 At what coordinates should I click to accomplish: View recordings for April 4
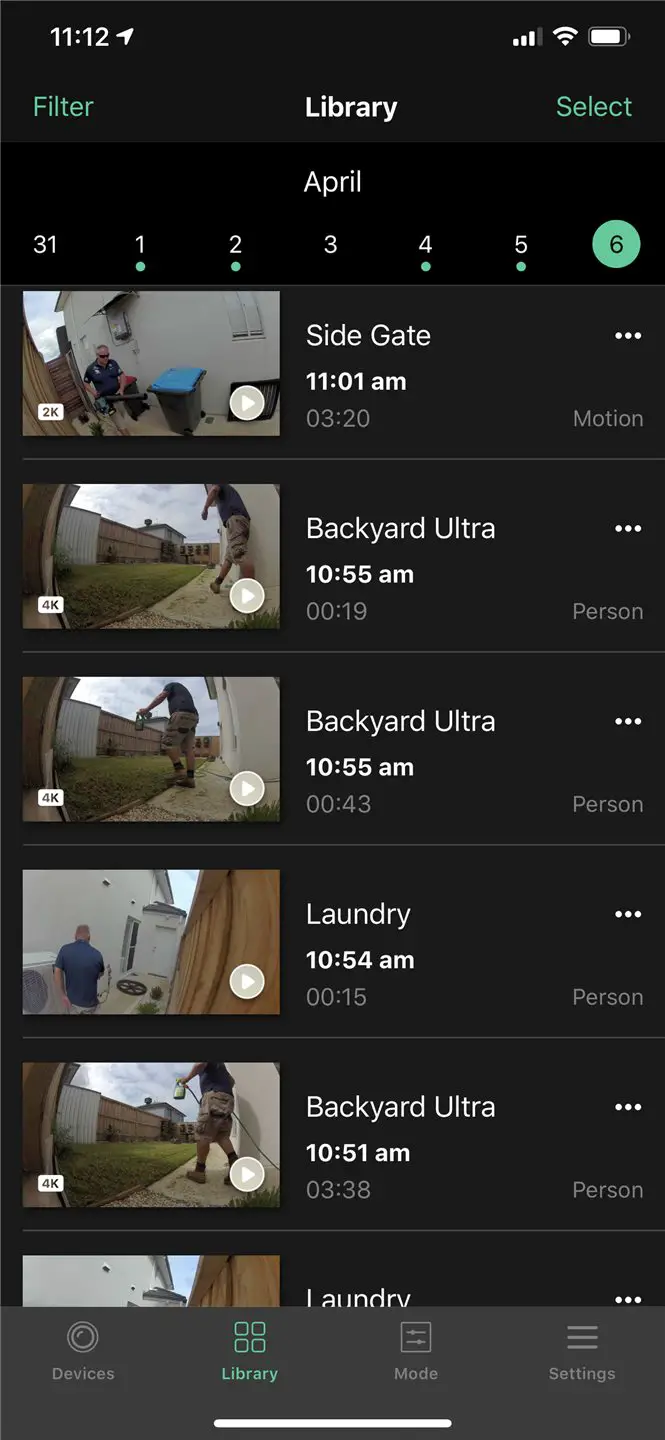[x=425, y=245]
